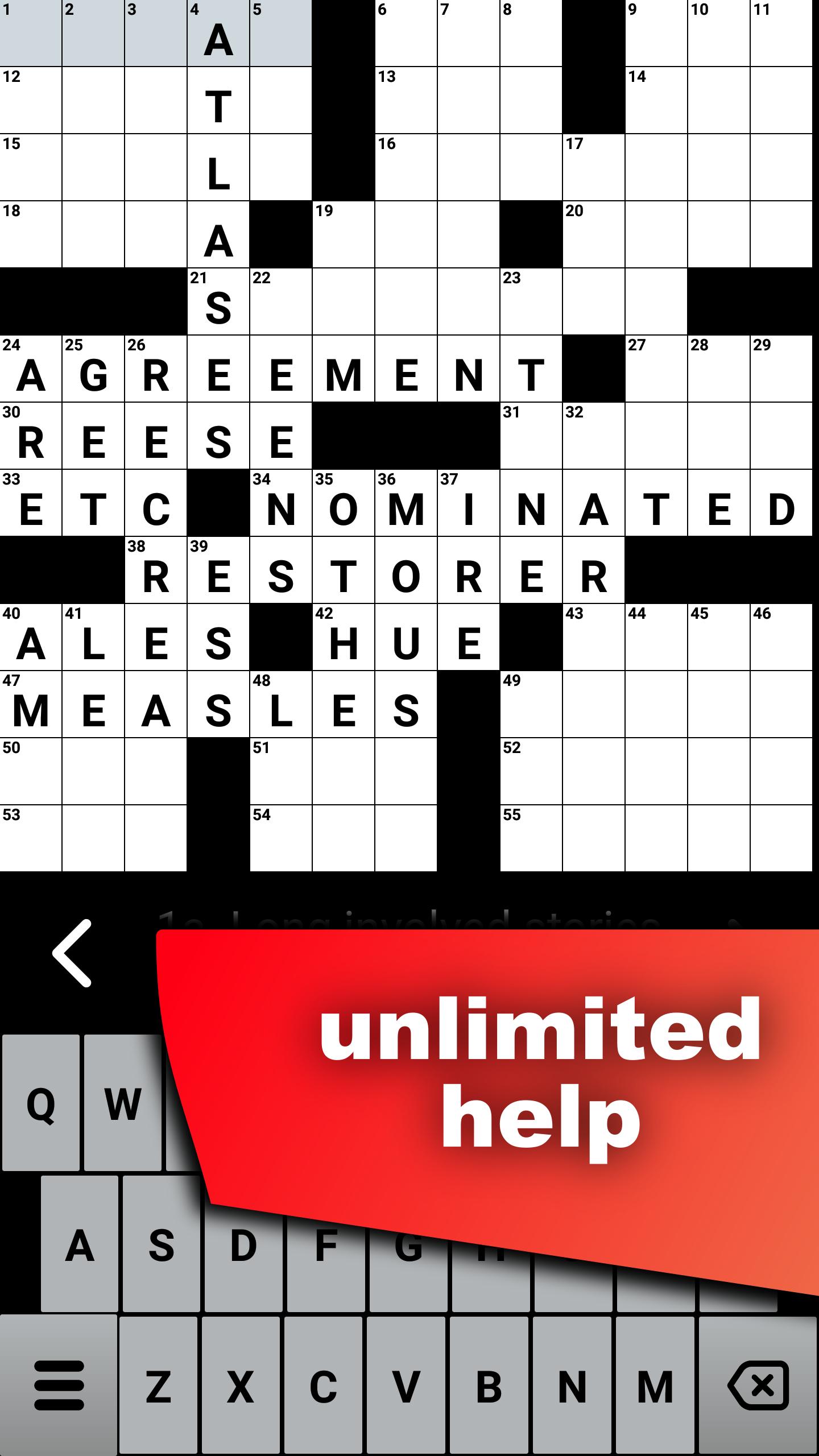Type the letter M key
Image resolution: width=819 pixels, height=1456 pixels.
(x=655, y=1385)
